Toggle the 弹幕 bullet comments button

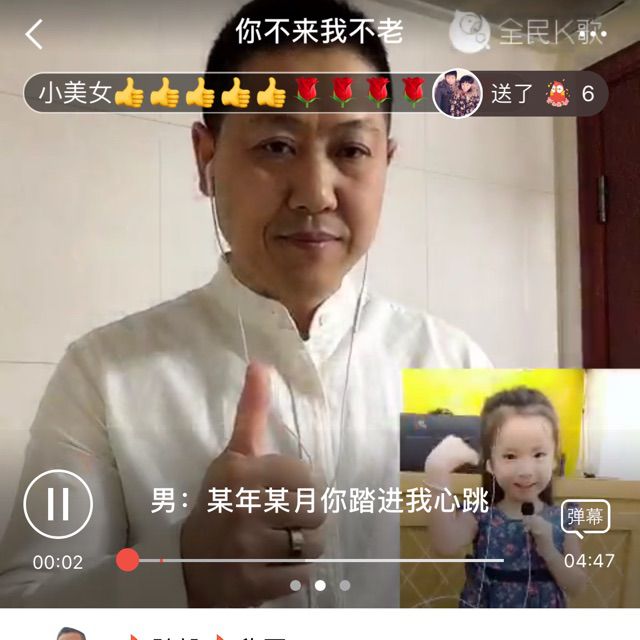pyautogui.click(x=585, y=517)
